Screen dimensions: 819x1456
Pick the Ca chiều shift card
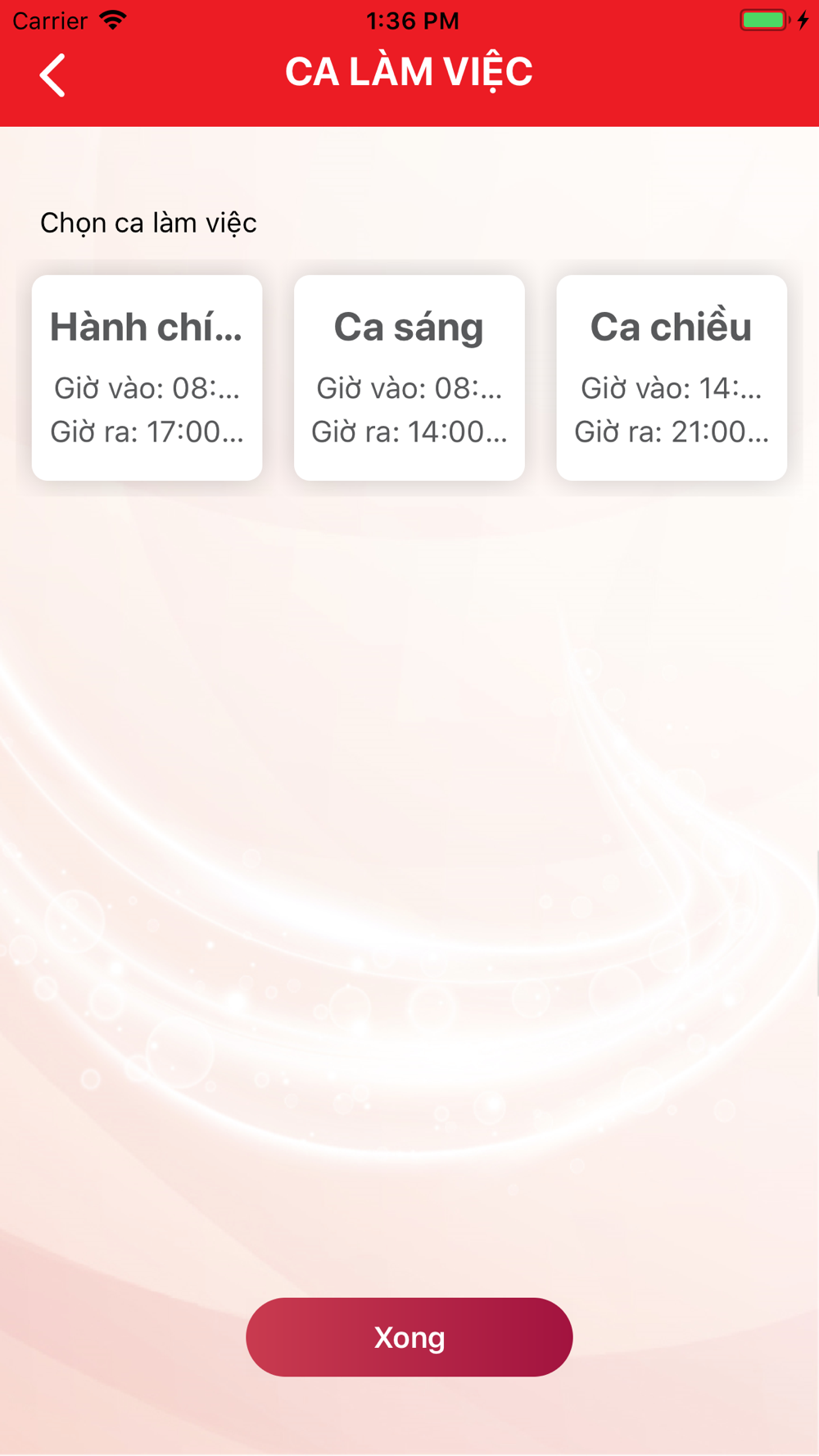[x=672, y=378]
